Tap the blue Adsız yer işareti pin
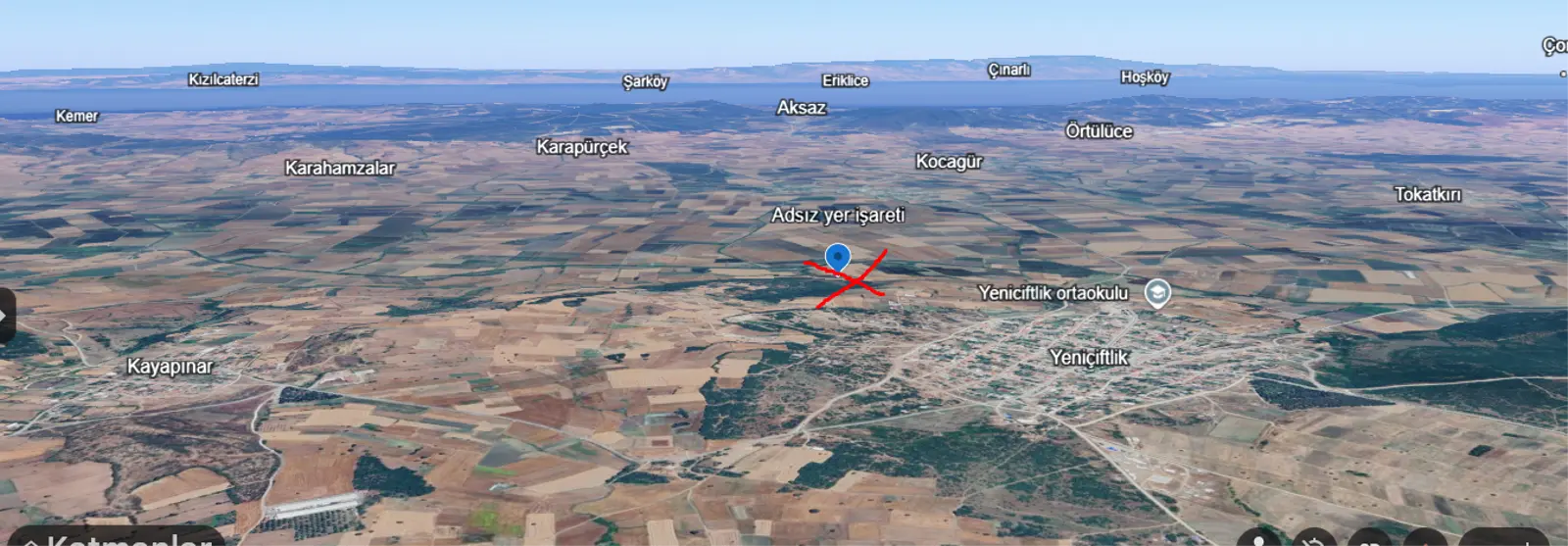Image resolution: width=1568 pixels, height=546 pixels. [837, 258]
